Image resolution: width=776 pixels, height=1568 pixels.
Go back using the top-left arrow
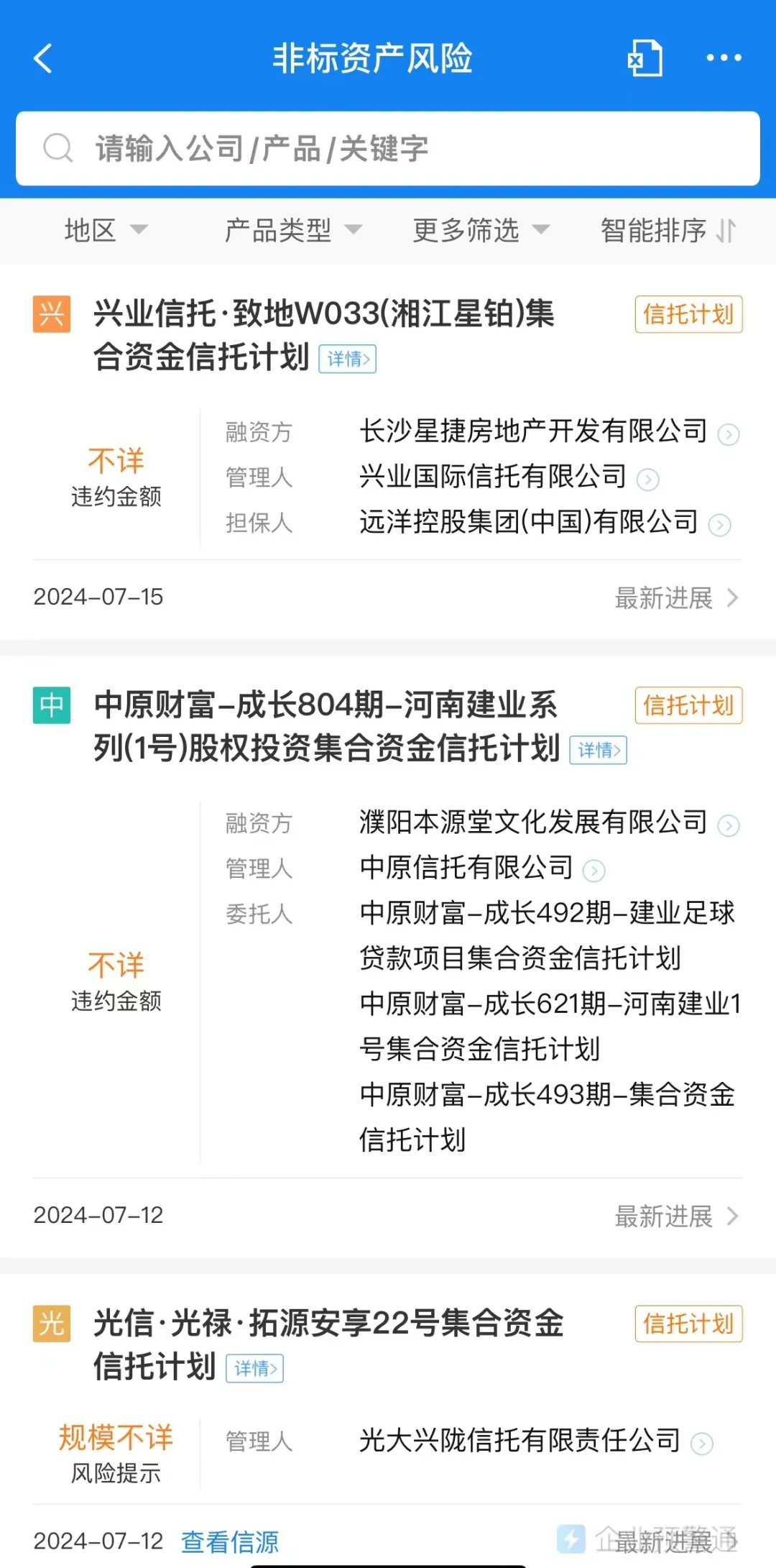[x=43, y=58]
